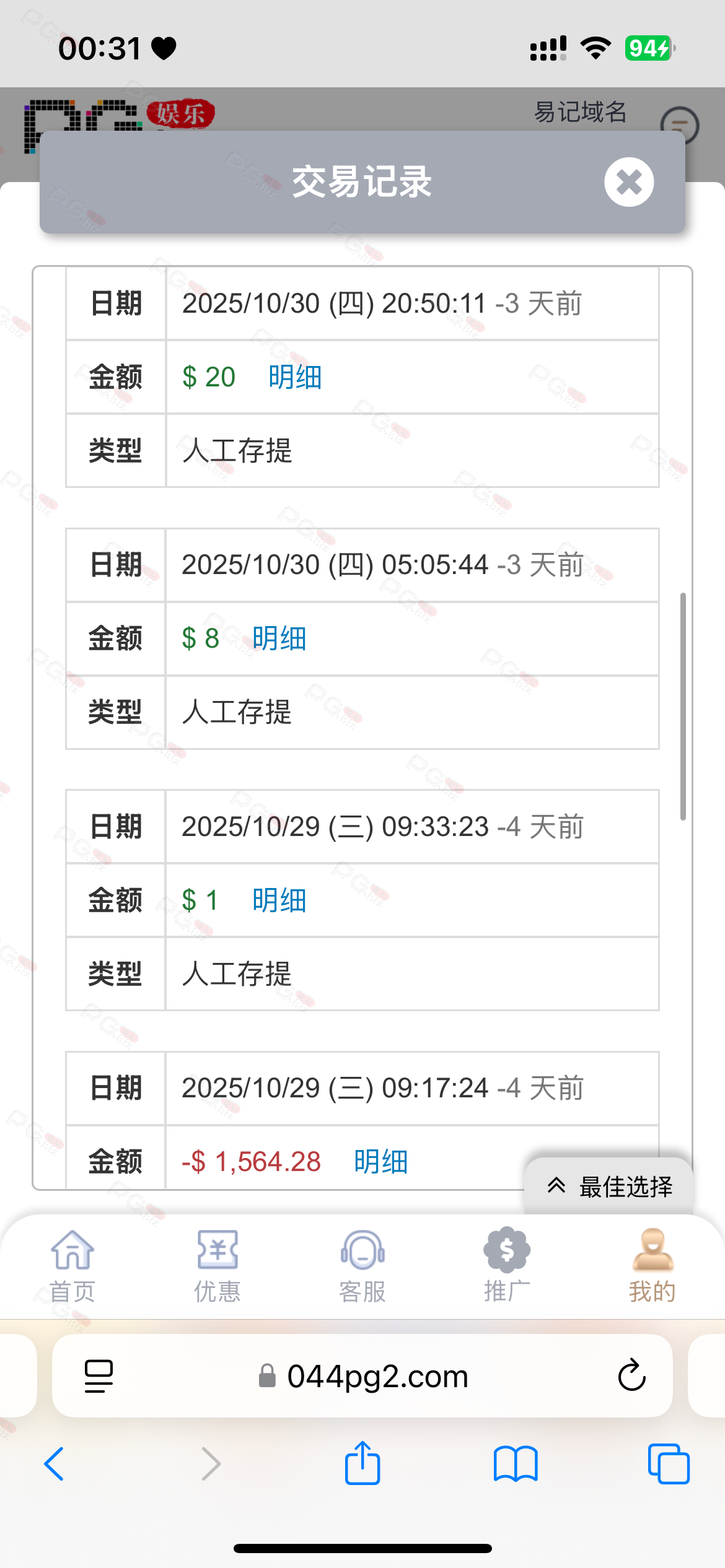Open 明细 for the $ 20 transaction
Screen dimensions: 725x1568
click(295, 377)
